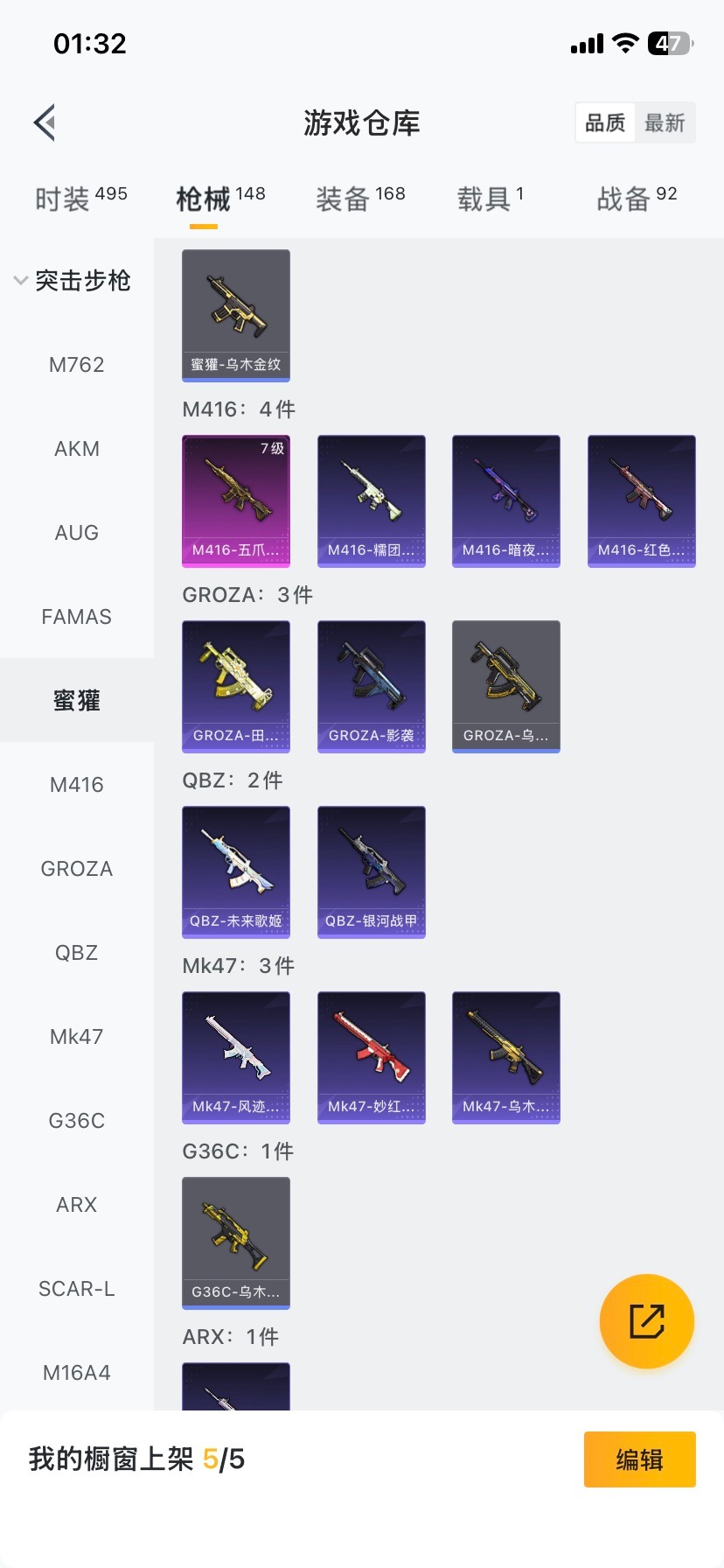View the QBZ-未来歌姬 skin
724x1568 pixels.
(x=236, y=871)
